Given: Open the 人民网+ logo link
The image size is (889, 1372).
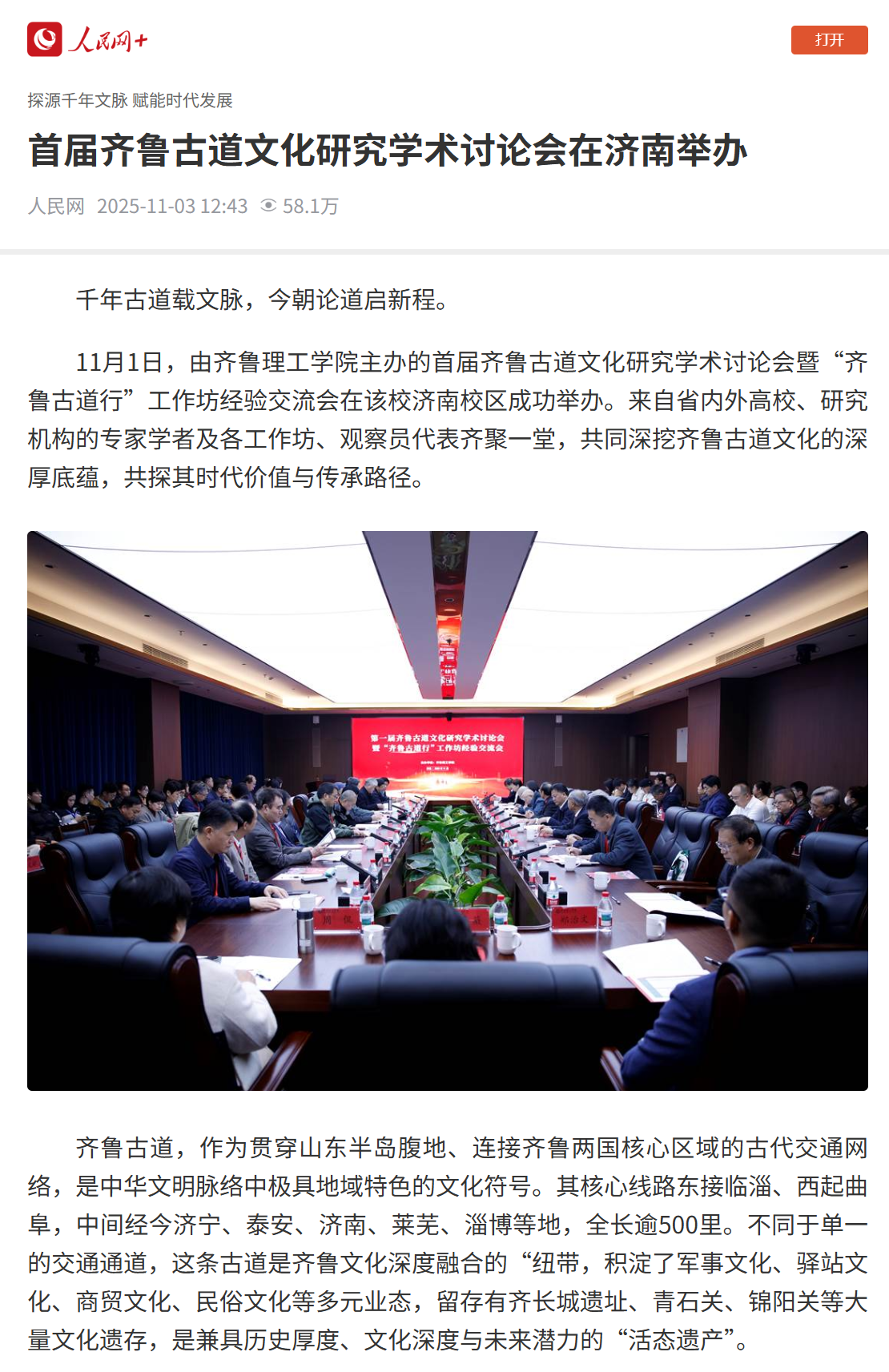Looking at the screenshot, I should click(x=87, y=40).
